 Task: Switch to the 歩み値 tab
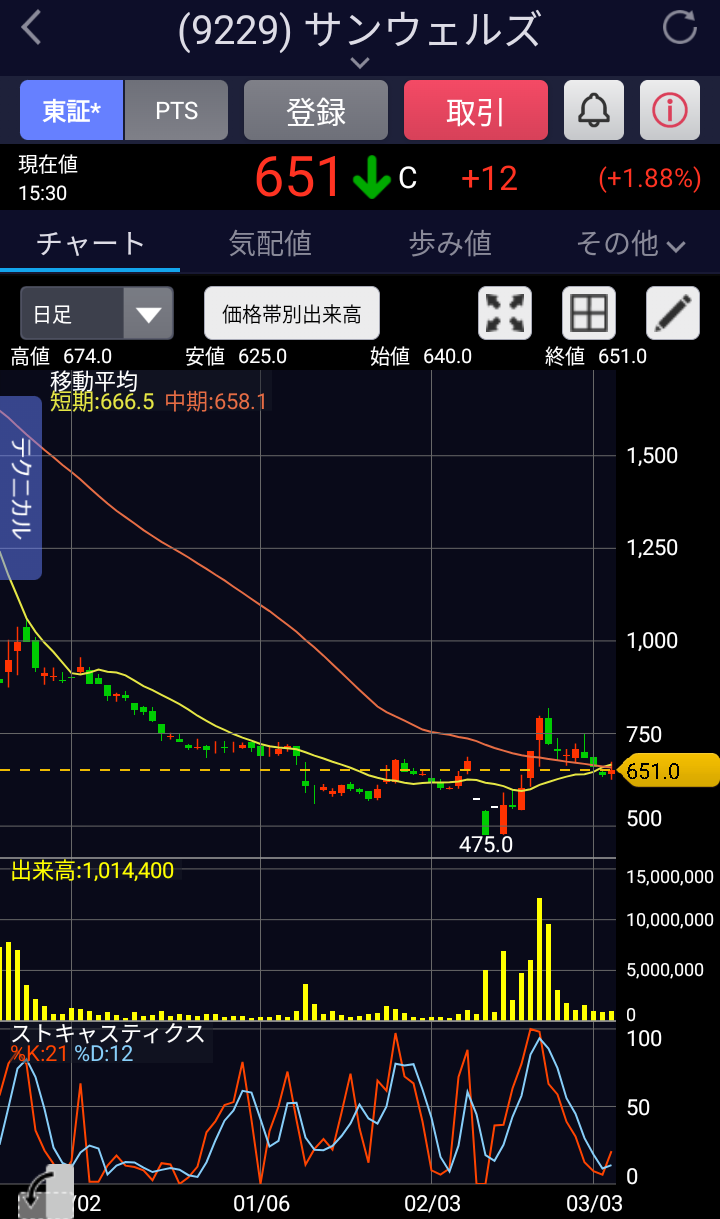(x=450, y=243)
